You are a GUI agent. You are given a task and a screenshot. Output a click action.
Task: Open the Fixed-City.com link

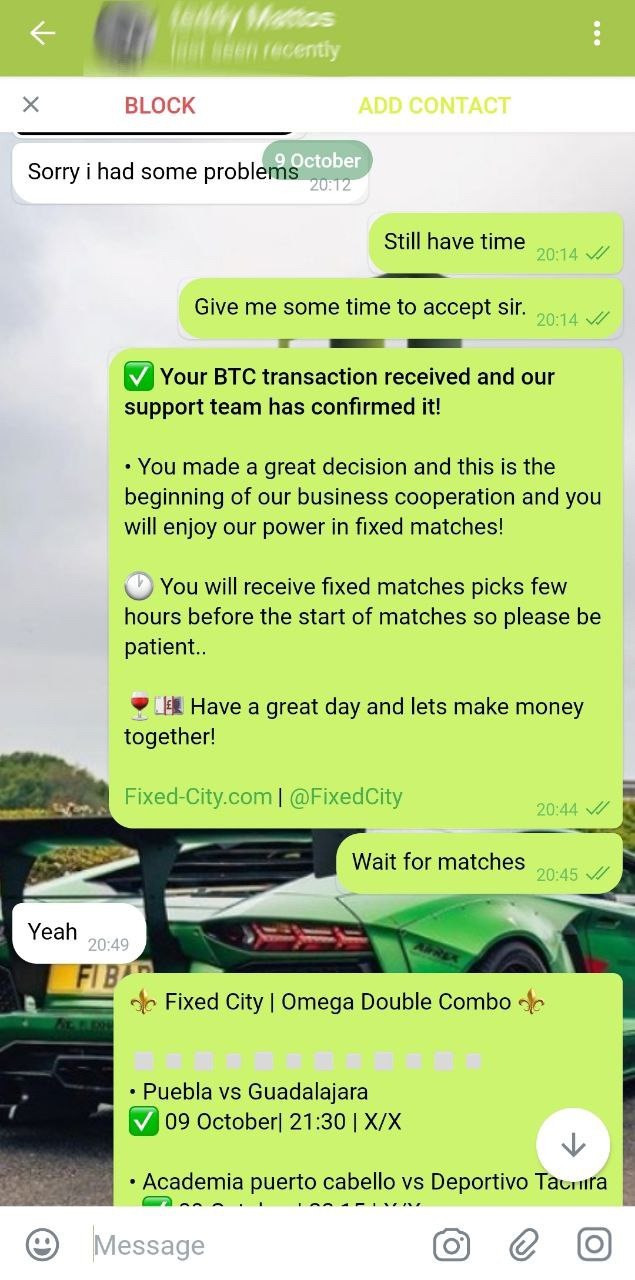click(198, 797)
